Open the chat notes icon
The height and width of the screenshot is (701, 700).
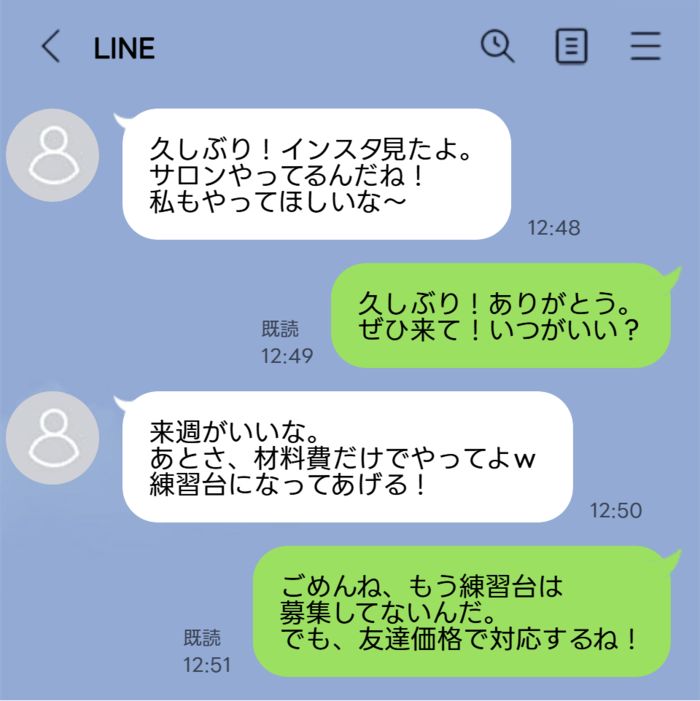(572, 47)
